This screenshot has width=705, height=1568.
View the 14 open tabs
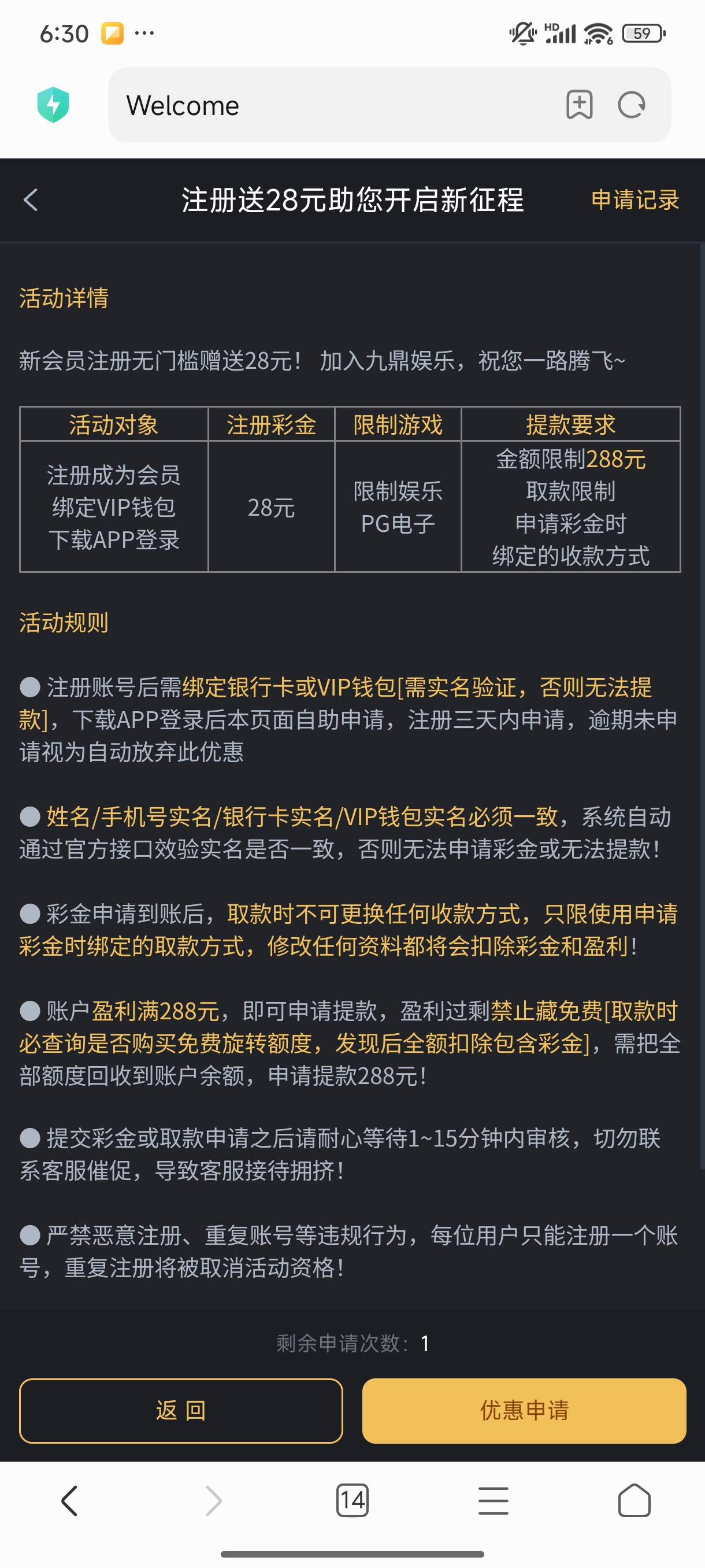(352, 1500)
